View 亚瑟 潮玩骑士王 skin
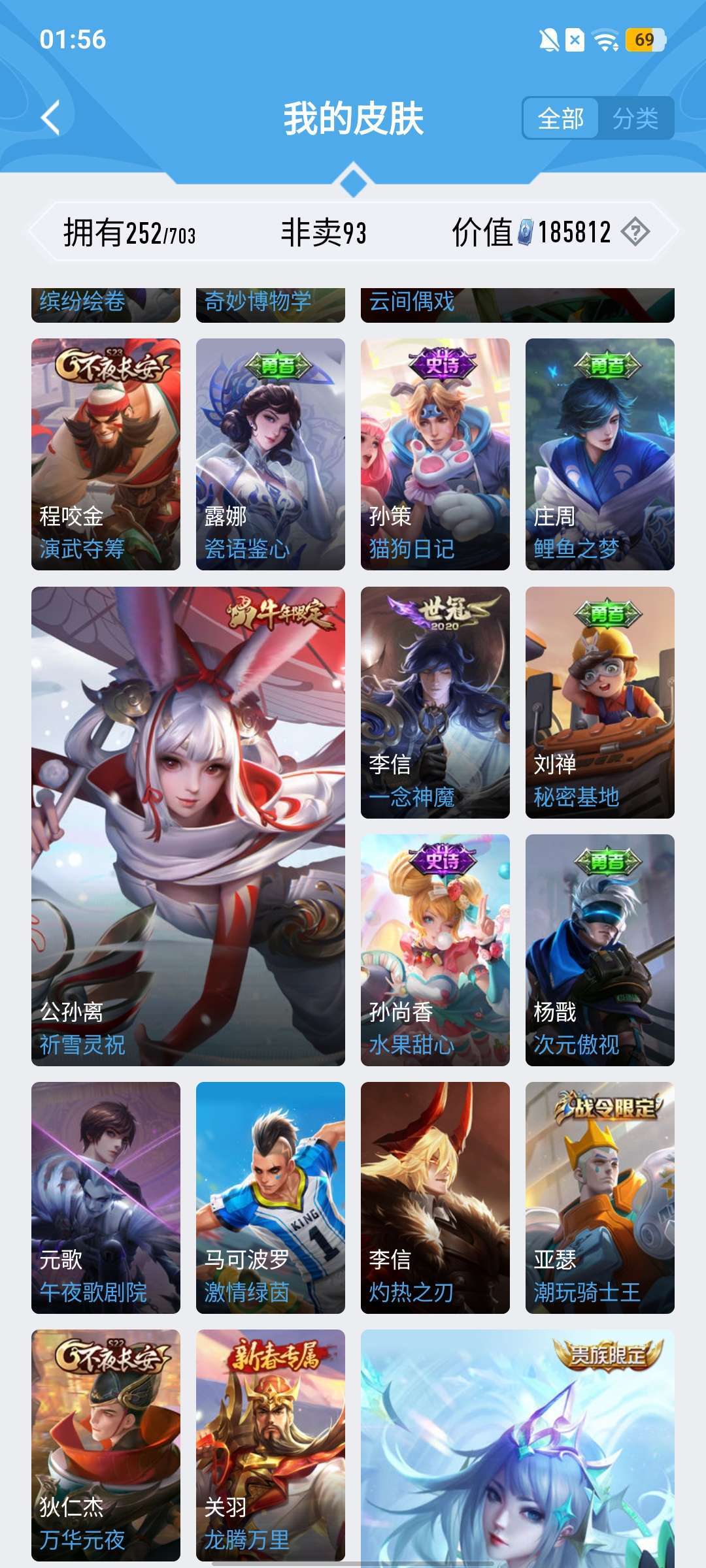706x1568 pixels. [x=600, y=1198]
